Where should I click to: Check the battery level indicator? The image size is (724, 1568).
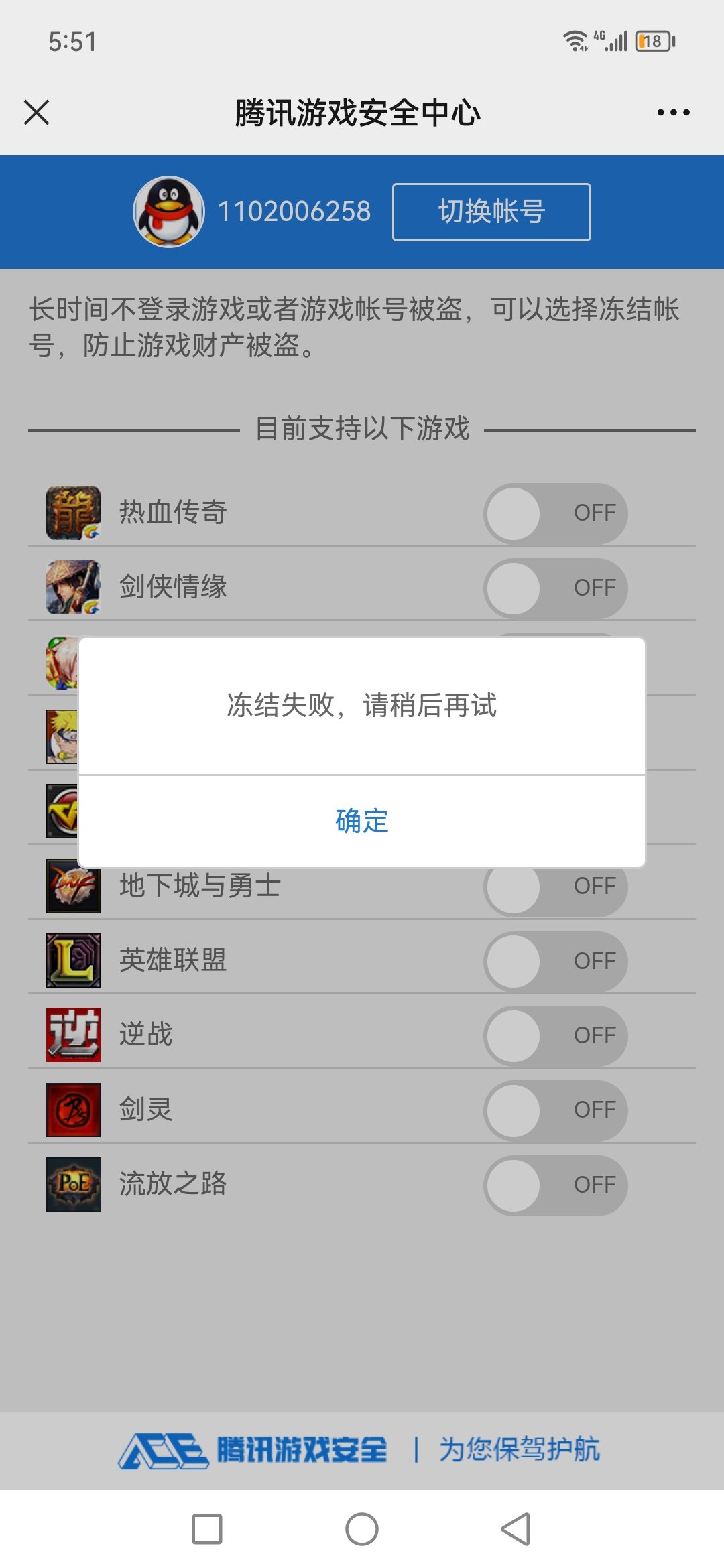click(x=652, y=42)
